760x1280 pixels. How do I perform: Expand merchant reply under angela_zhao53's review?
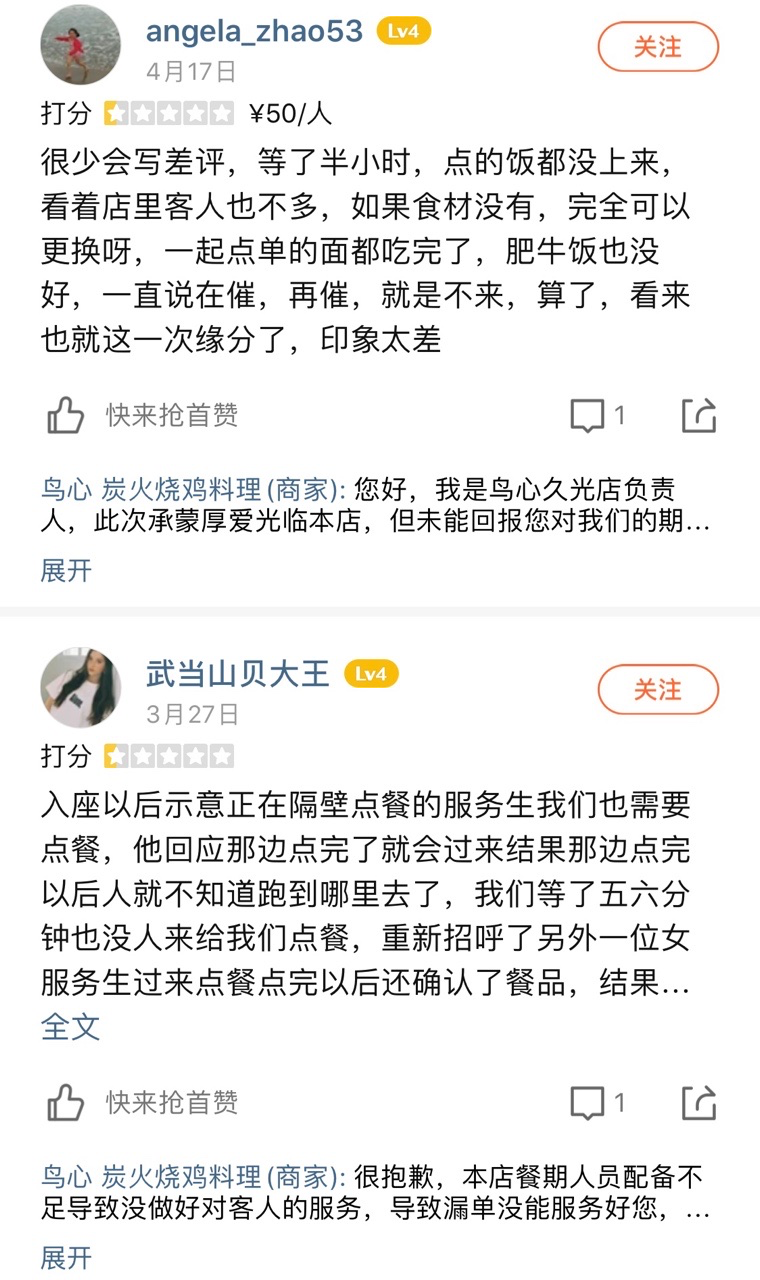[x=66, y=570]
